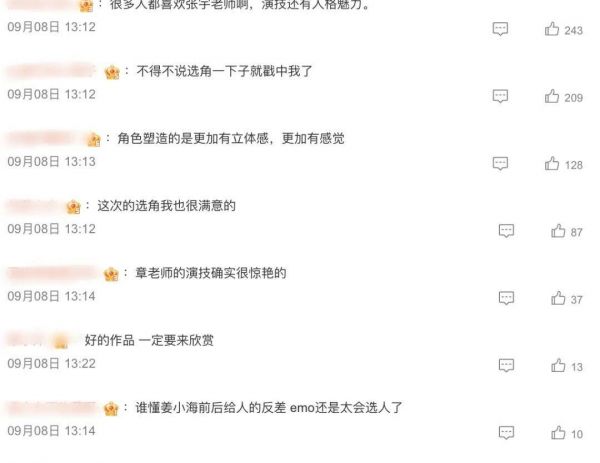The width and height of the screenshot is (600, 463).
Task: Reply to '这次的选角我也很满意的' comment
Action: pyautogui.click(x=506, y=231)
